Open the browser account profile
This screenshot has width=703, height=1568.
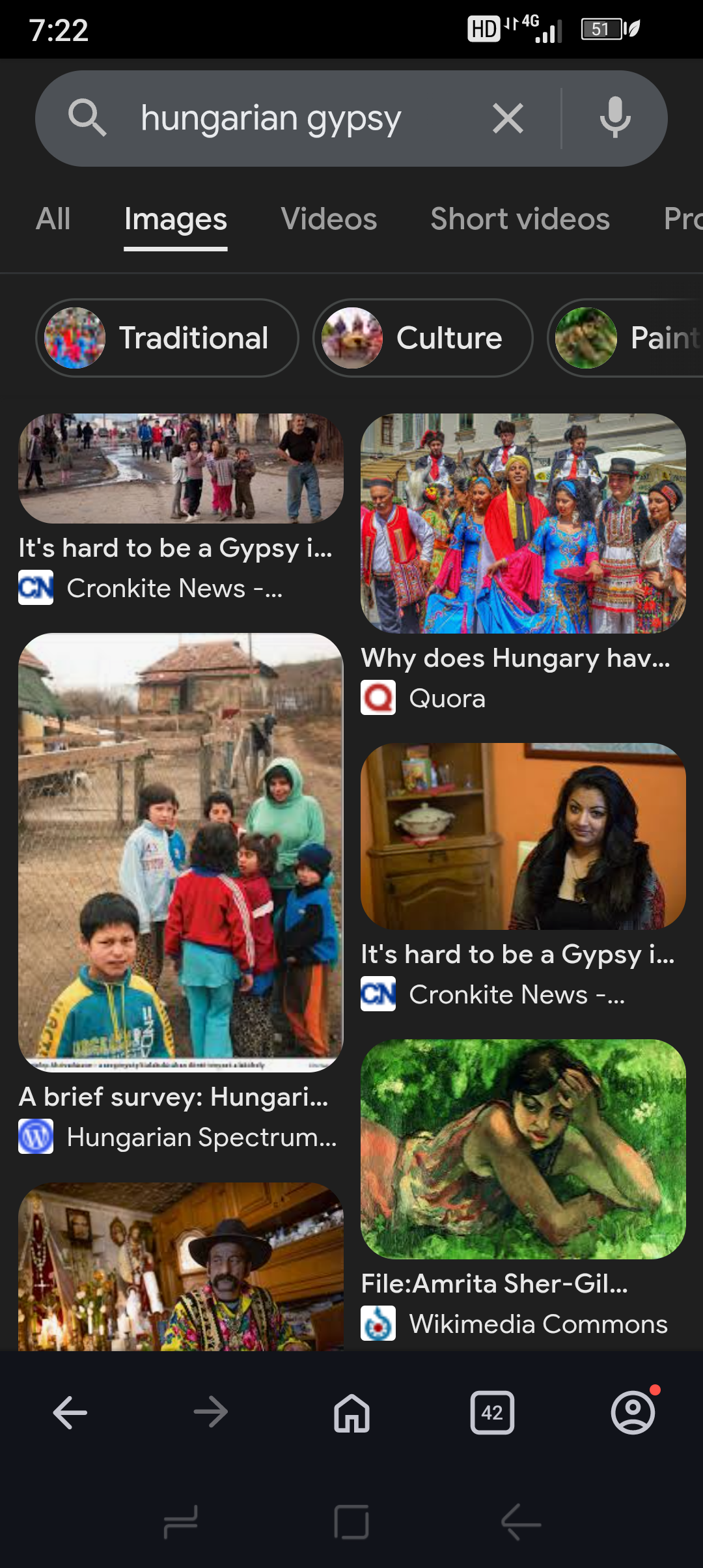coord(633,1413)
